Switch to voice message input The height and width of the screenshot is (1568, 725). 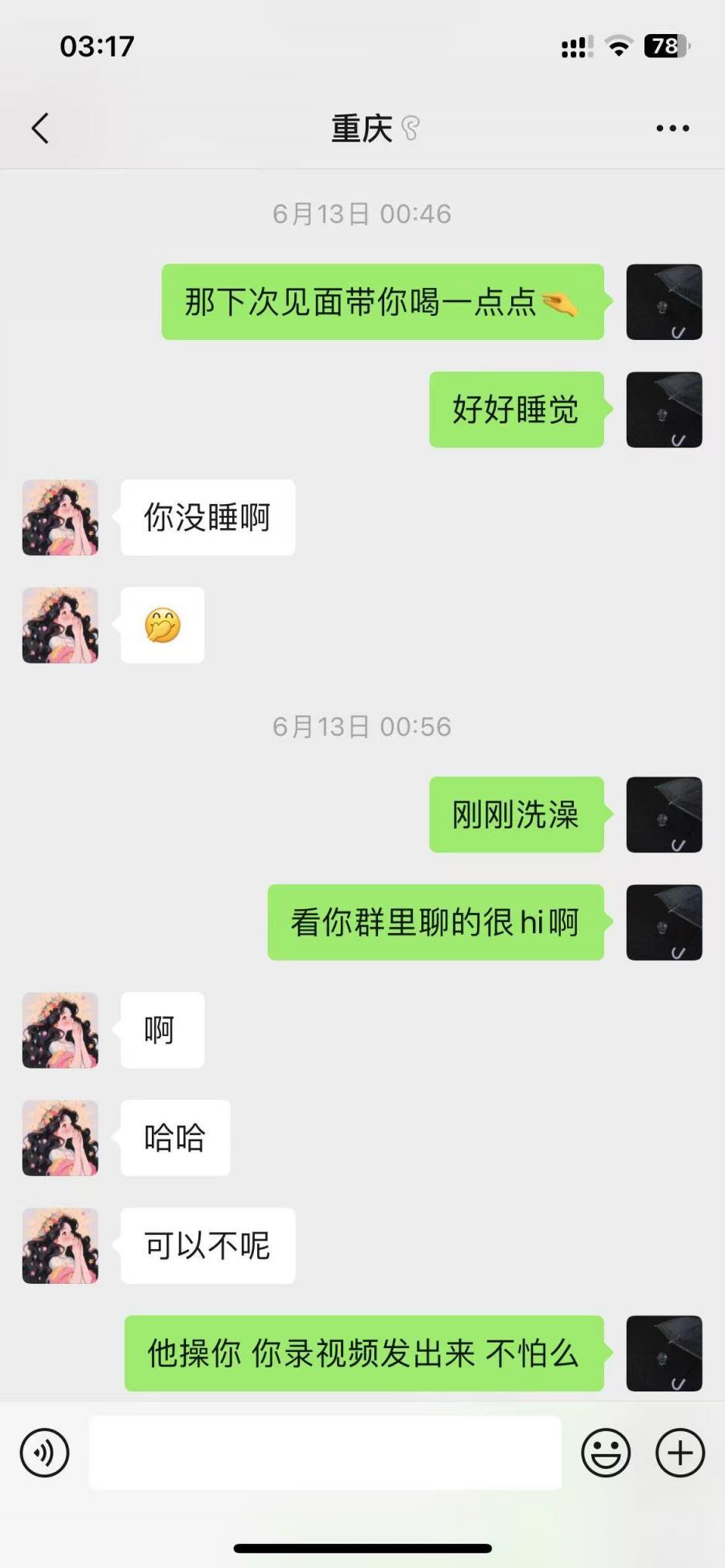point(45,1453)
